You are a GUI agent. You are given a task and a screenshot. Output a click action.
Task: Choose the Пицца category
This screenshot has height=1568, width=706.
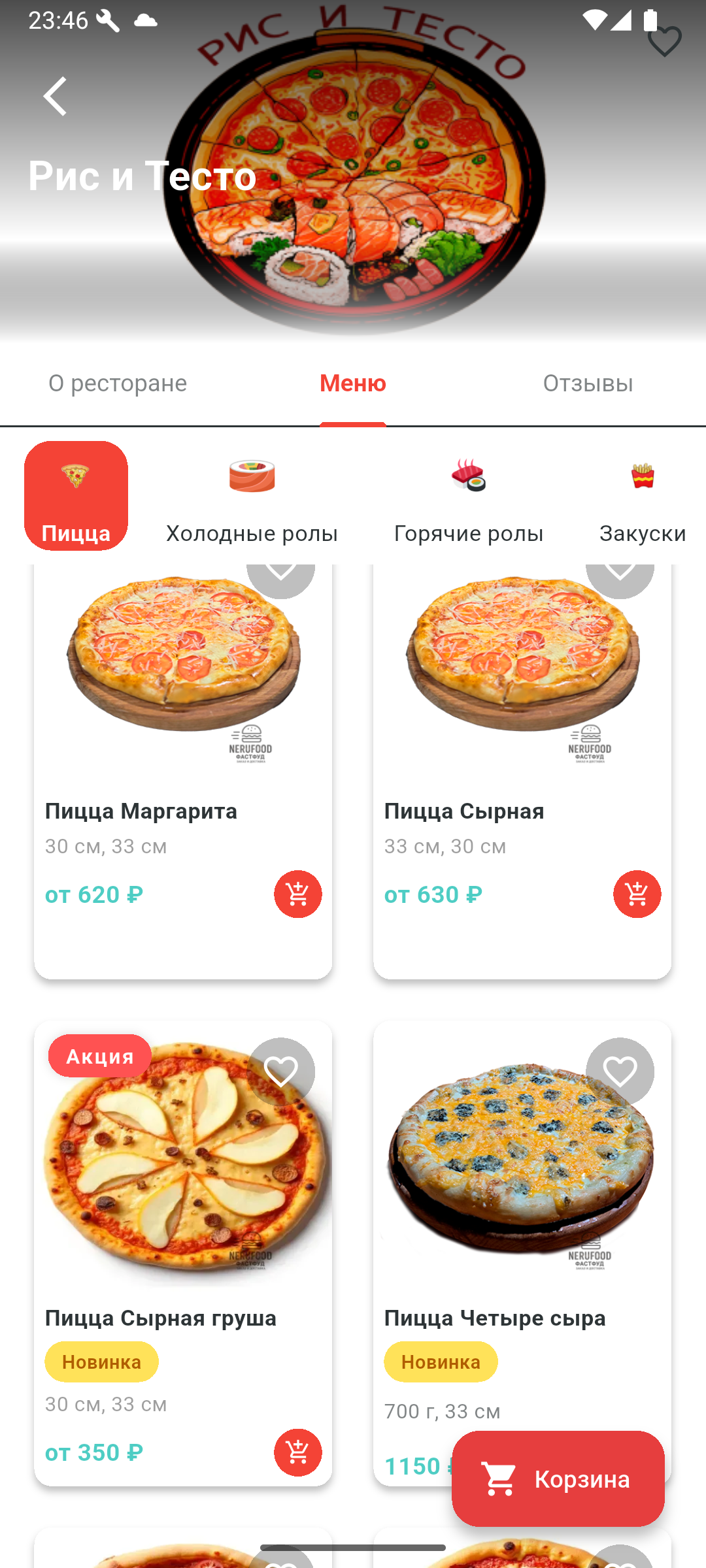76,496
